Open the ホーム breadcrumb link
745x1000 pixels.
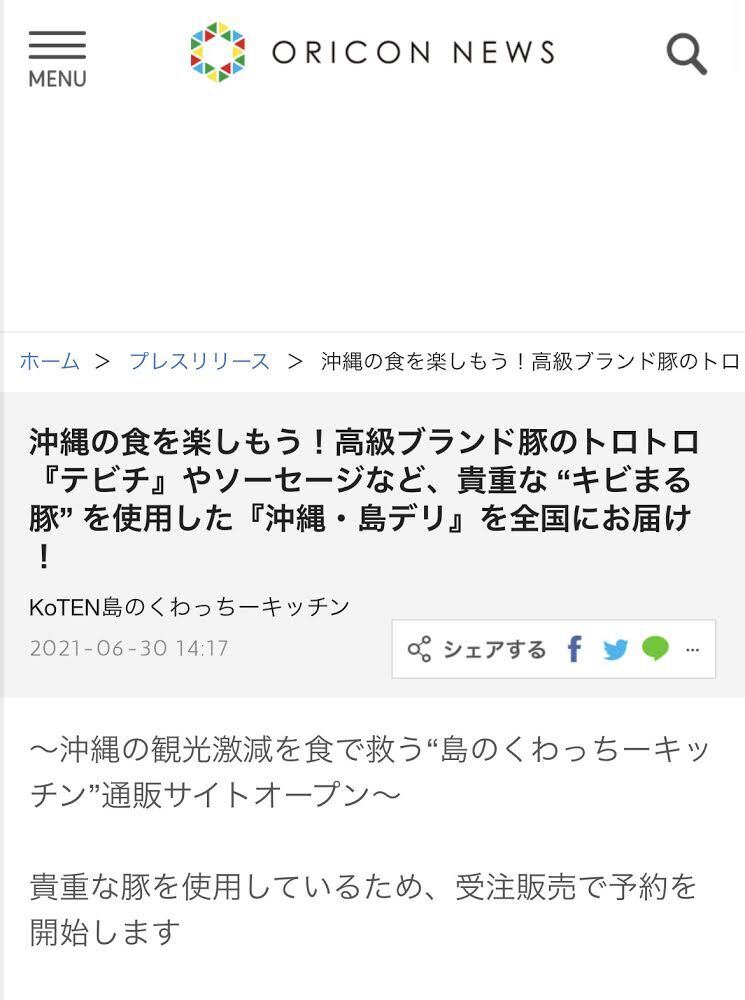coord(49,362)
